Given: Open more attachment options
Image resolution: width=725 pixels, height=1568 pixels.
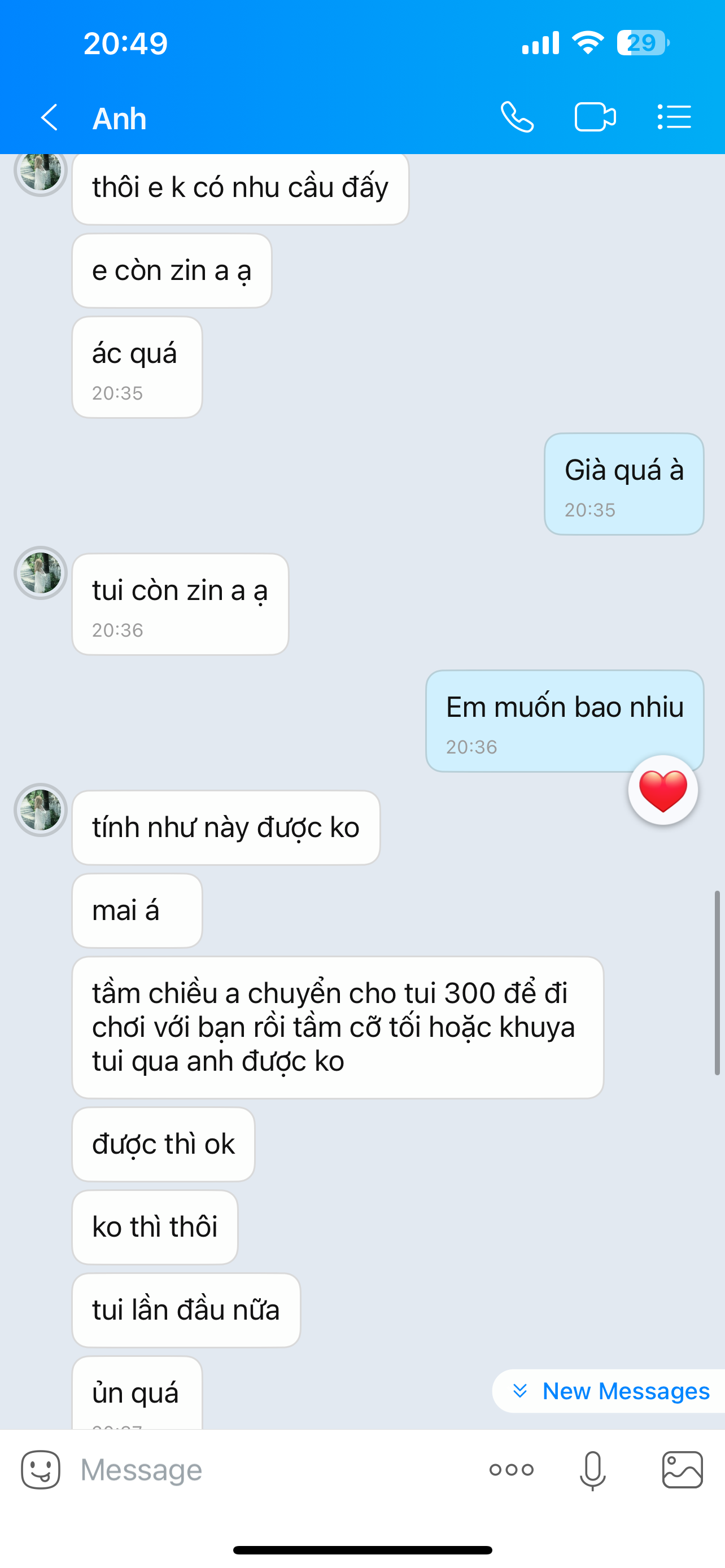Looking at the screenshot, I should 512,1470.
